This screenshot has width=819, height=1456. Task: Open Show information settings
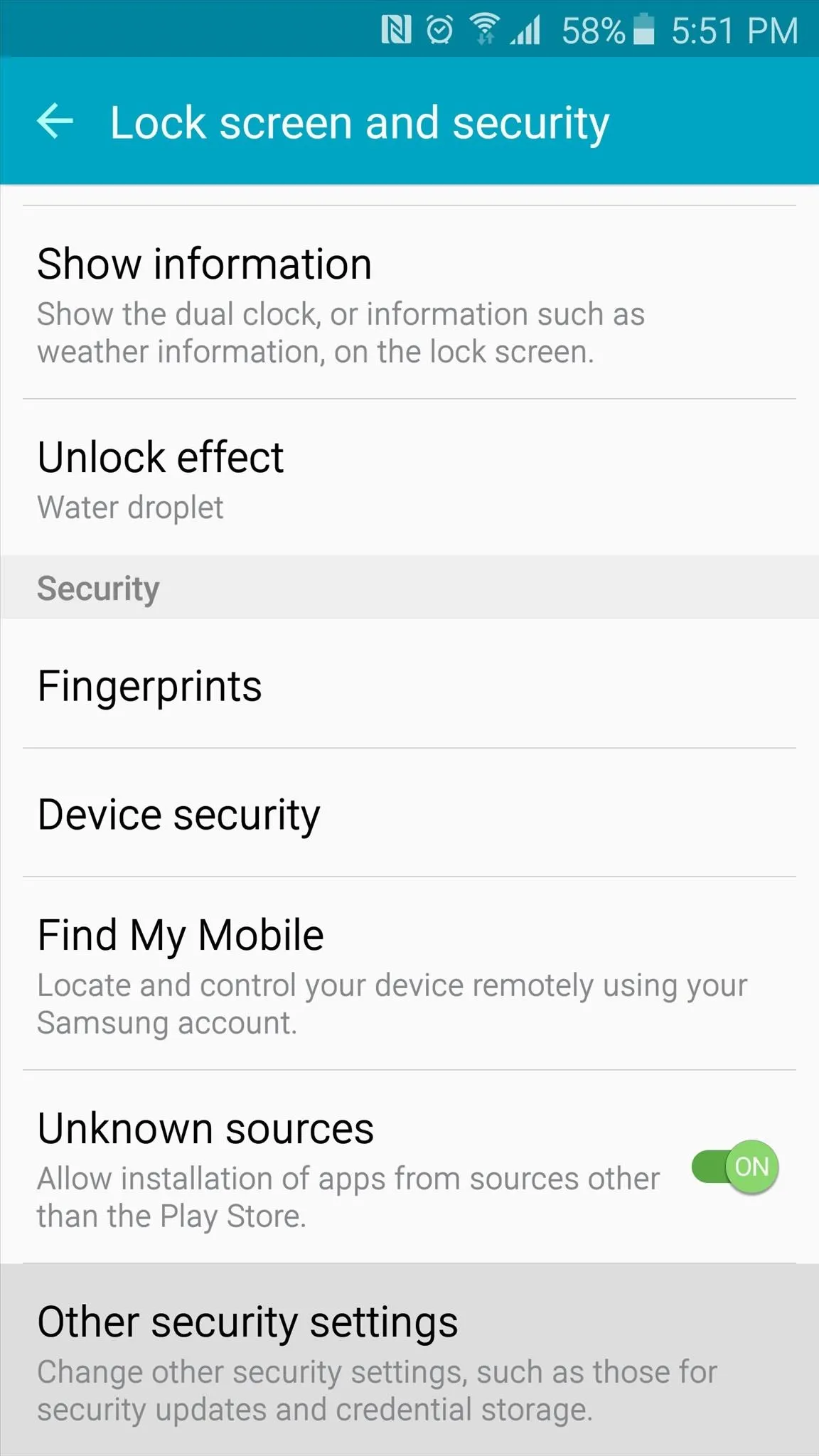[409, 302]
